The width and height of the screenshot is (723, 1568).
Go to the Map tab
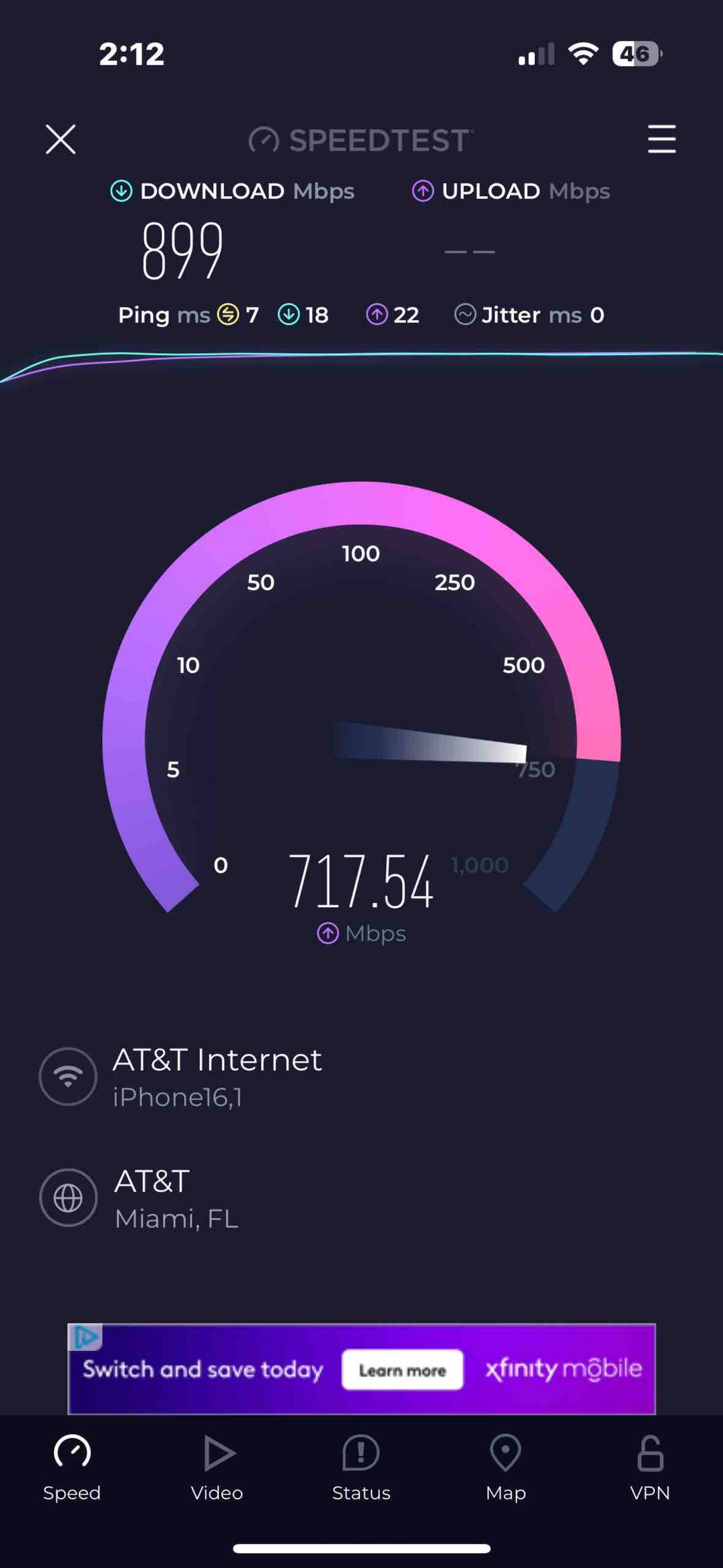click(506, 1468)
